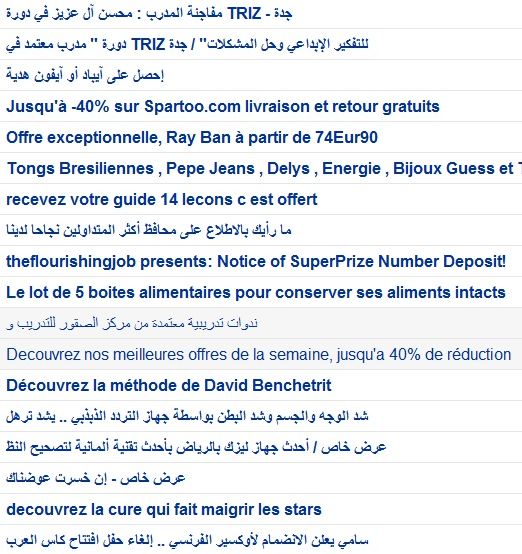Open theflourishingjob SuperPrize Number Deposit email
The width and height of the screenshot is (522, 554).
[x=256, y=261]
